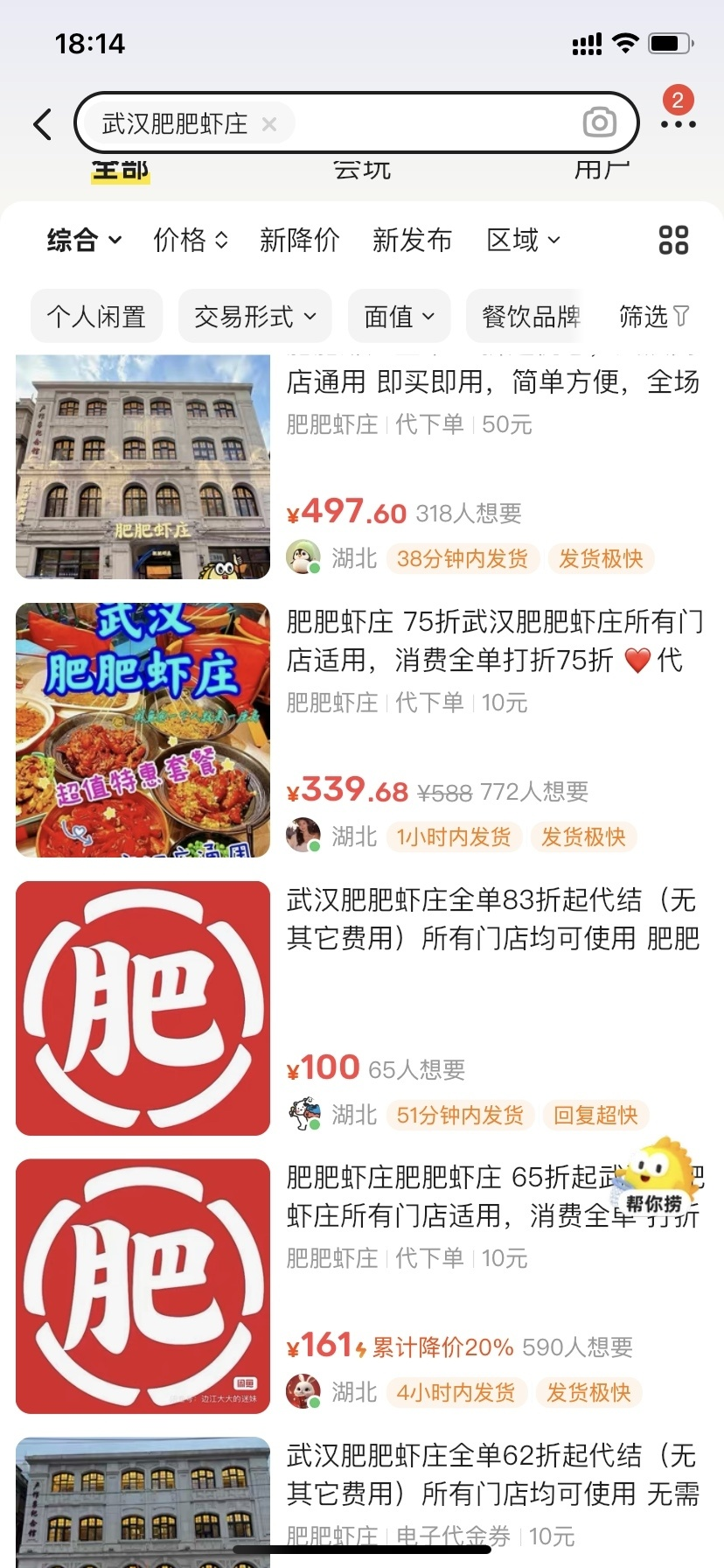Open the three-dot overflow menu
The width and height of the screenshot is (724, 1568).
pos(679,124)
